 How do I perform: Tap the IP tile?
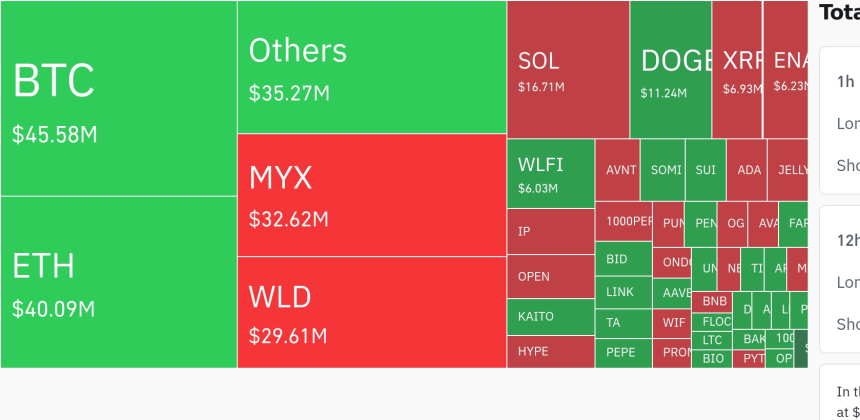[551, 232]
